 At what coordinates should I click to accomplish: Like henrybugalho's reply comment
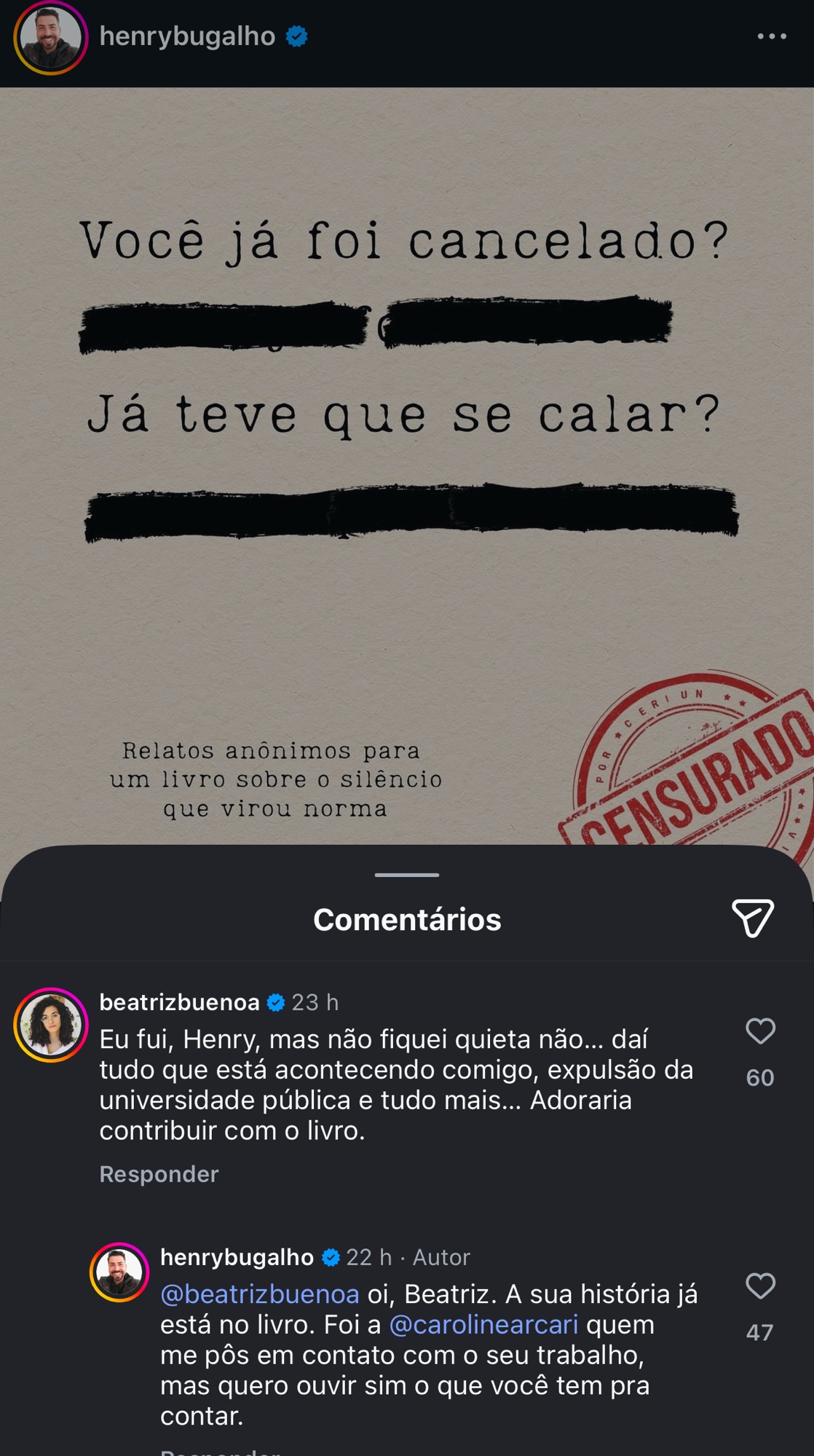click(760, 1286)
